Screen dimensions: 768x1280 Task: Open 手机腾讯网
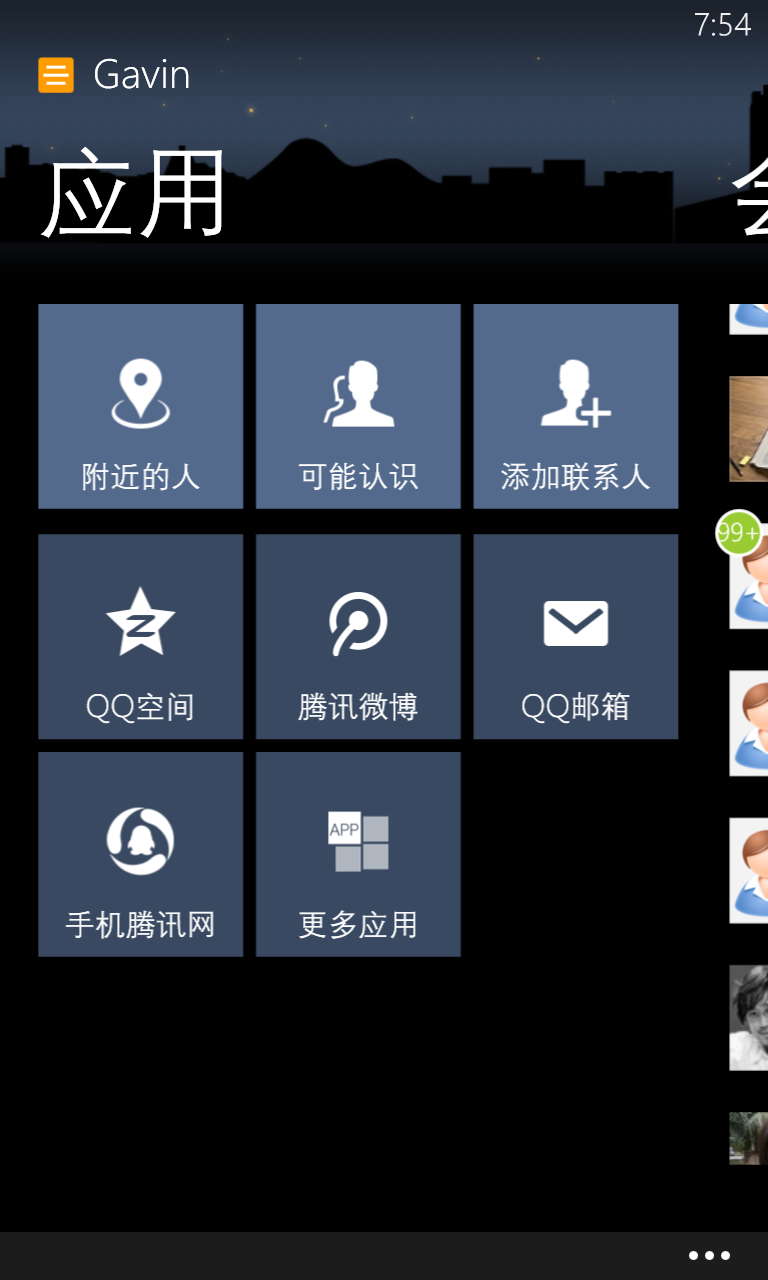point(140,854)
